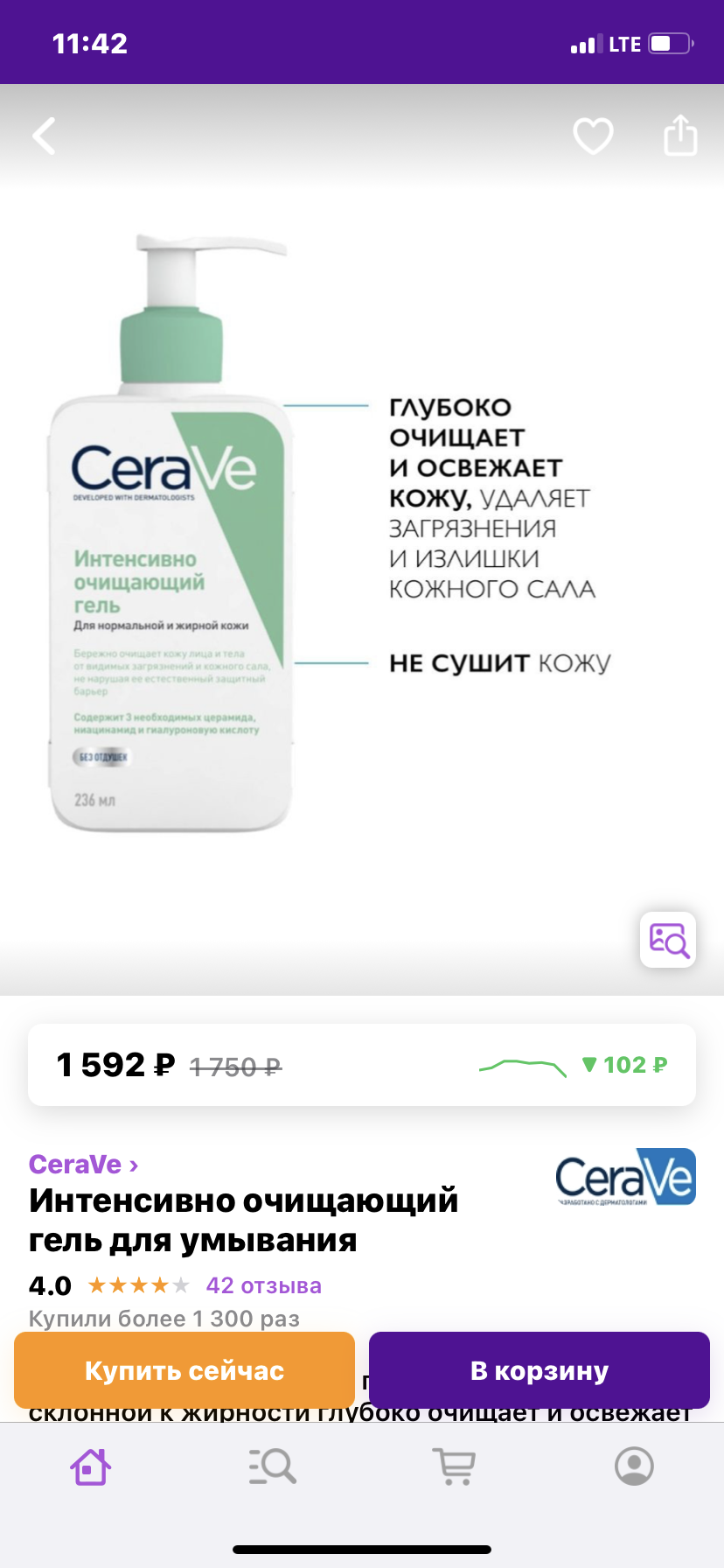Open visual similar-items image search
Viewport: 724px width, 1568px height.
[668, 940]
